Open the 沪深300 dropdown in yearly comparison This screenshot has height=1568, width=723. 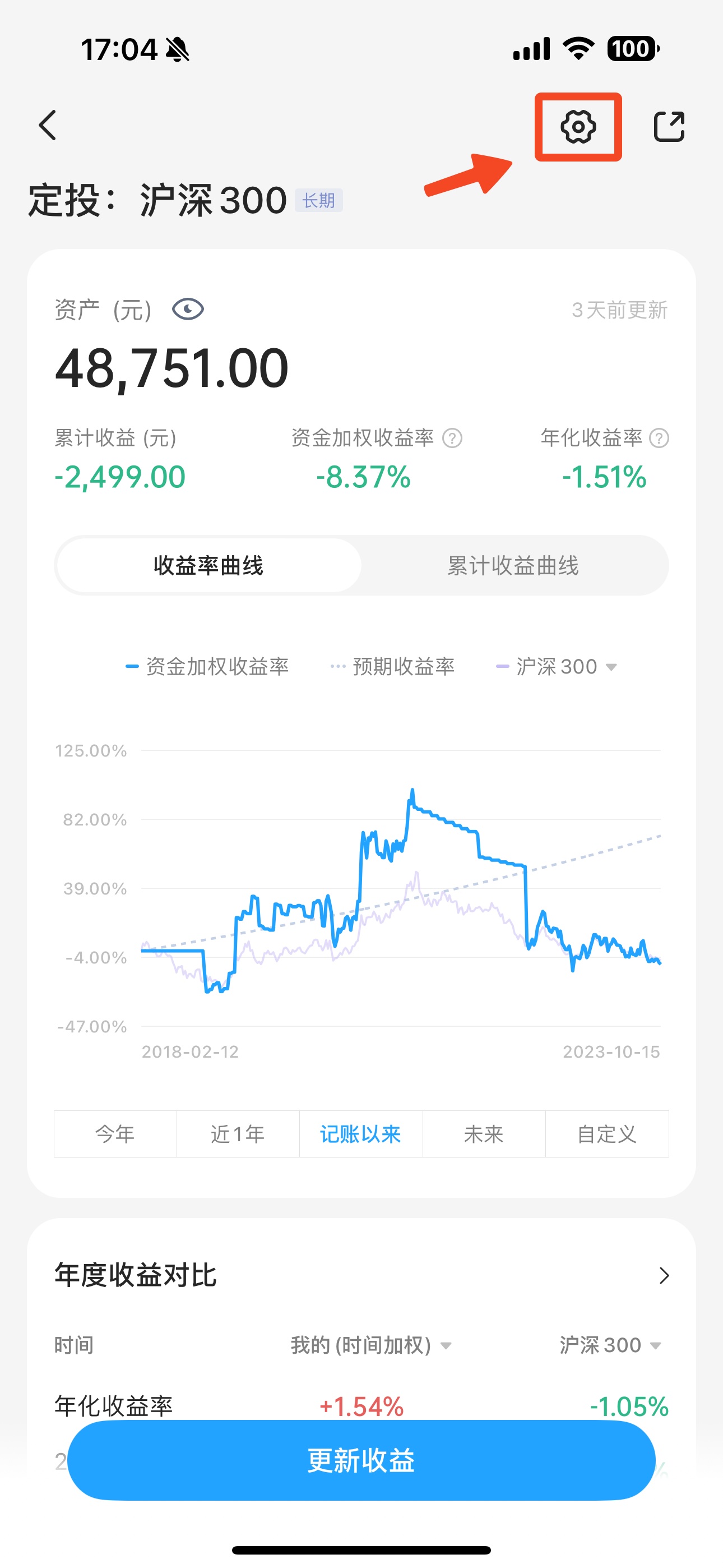[610, 1345]
